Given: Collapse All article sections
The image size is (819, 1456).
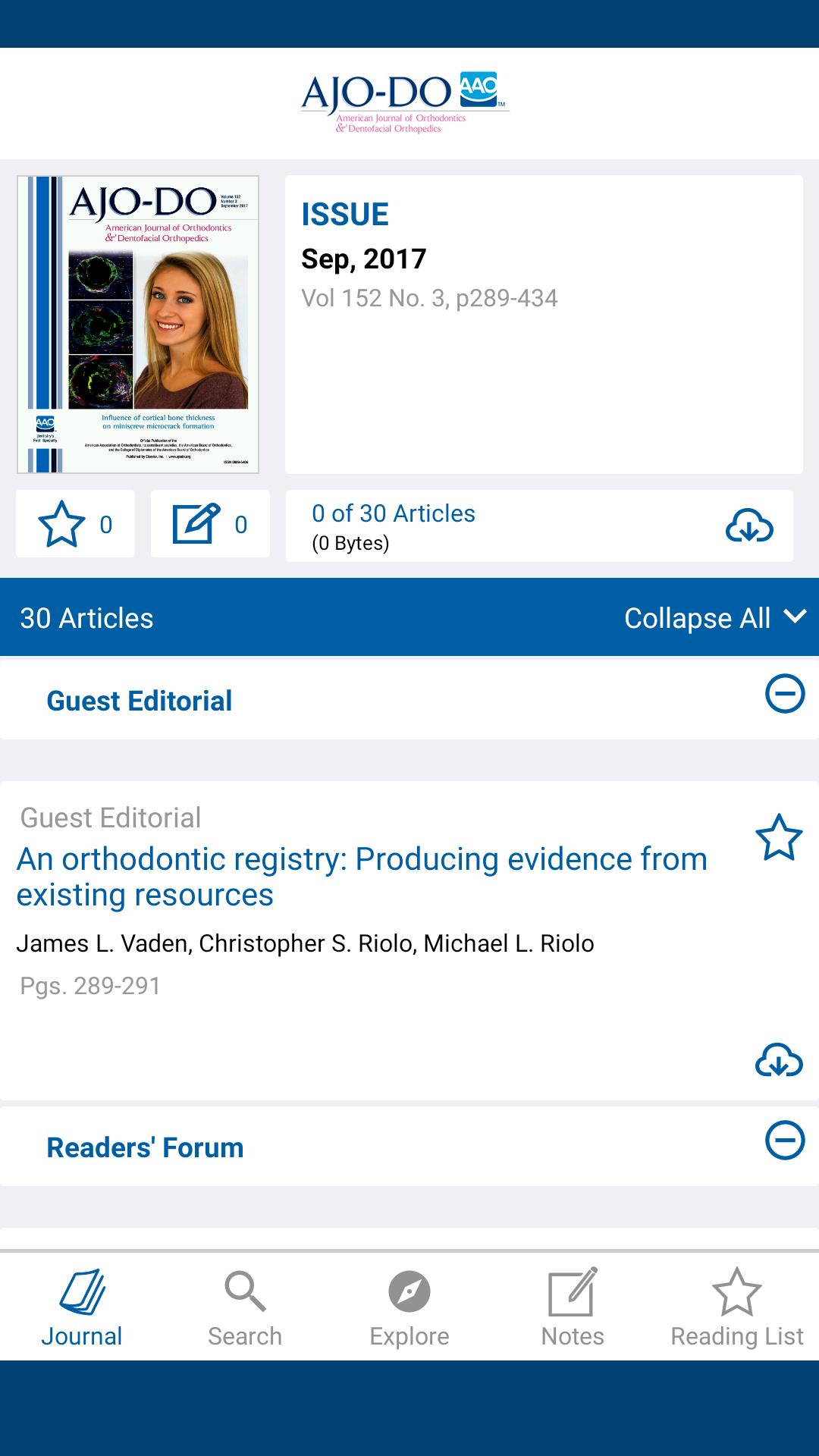Looking at the screenshot, I should [714, 618].
